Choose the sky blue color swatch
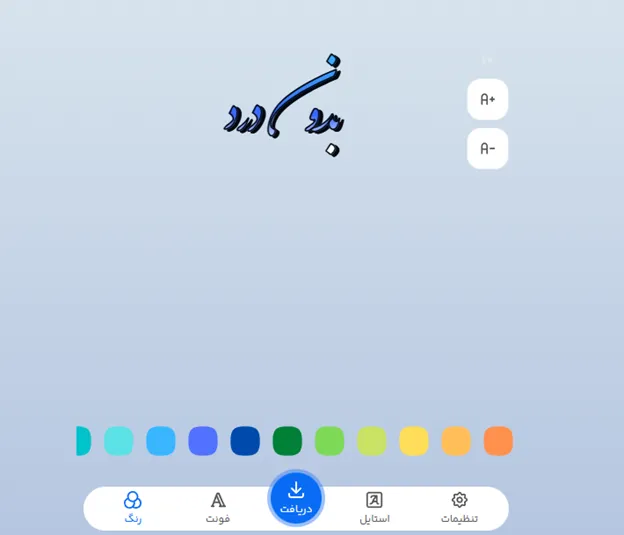 [161, 441]
